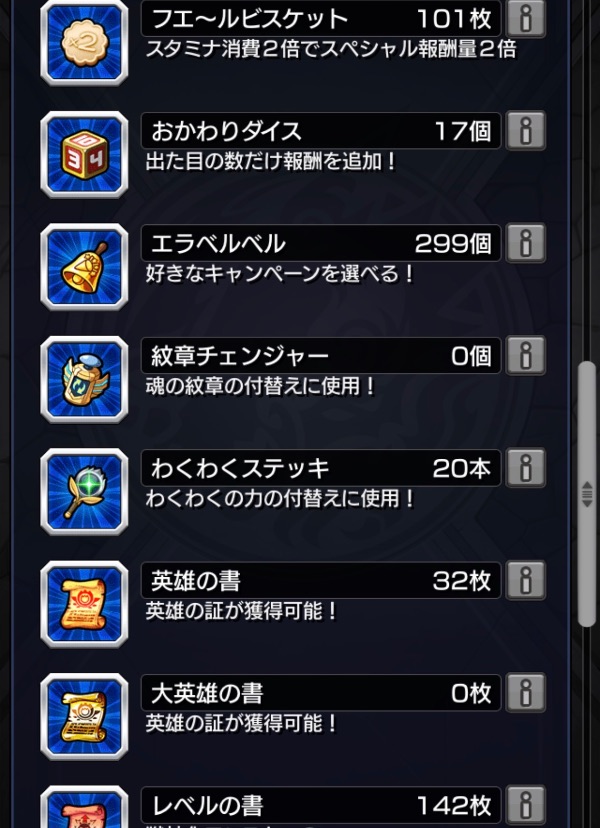600x828 pixels.
Task: Open info for フエ〜ルビスケット
Action: click(525, 18)
